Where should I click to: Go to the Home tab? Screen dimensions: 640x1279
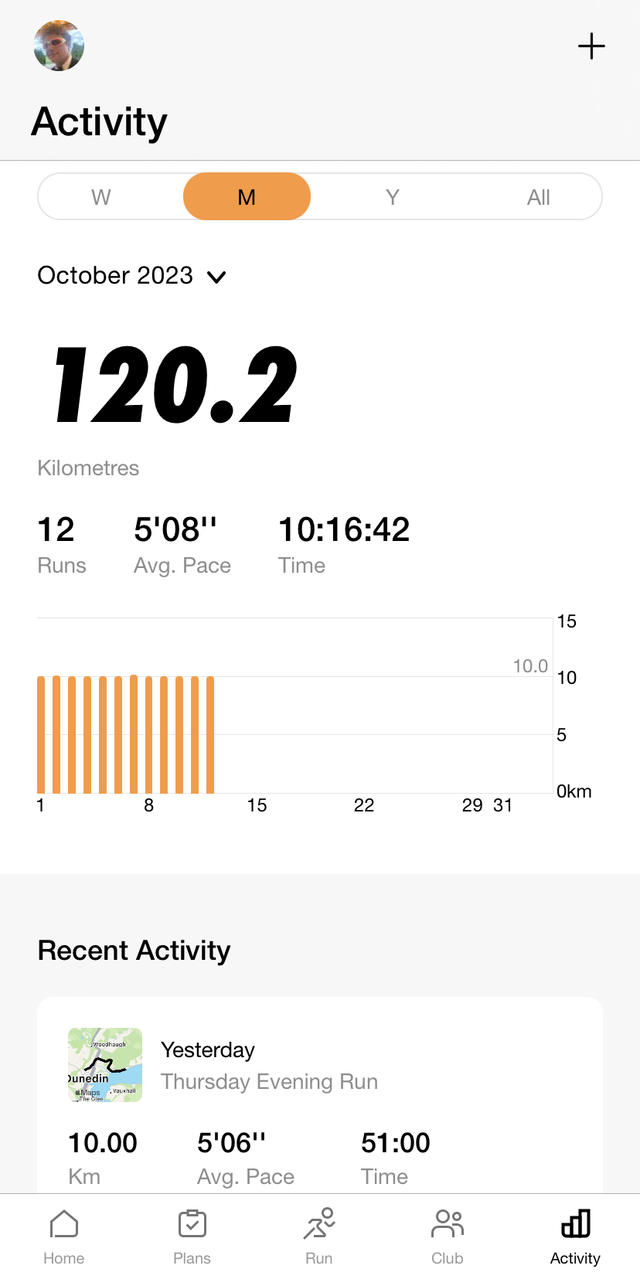coord(64,1236)
